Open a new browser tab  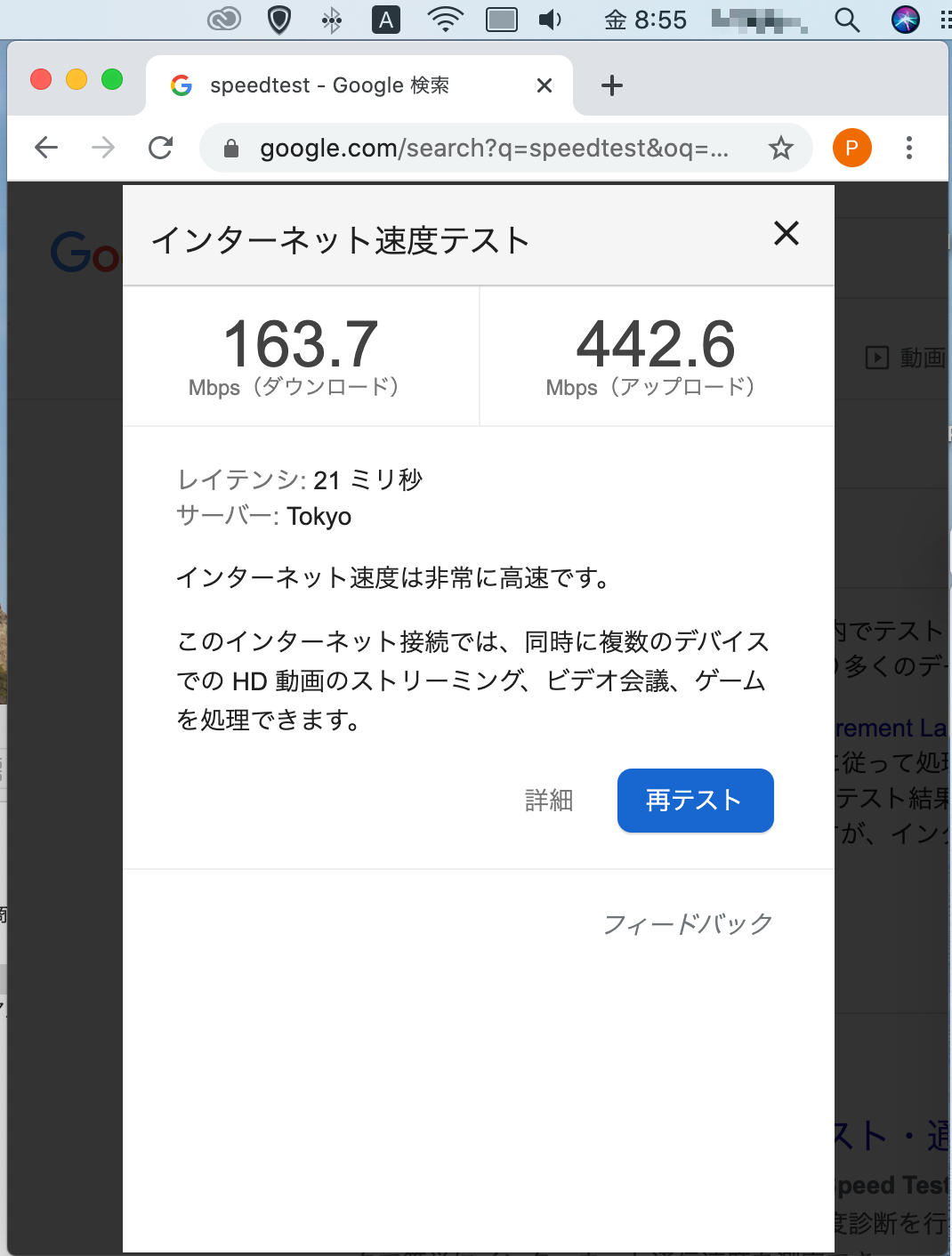tap(611, 85)
